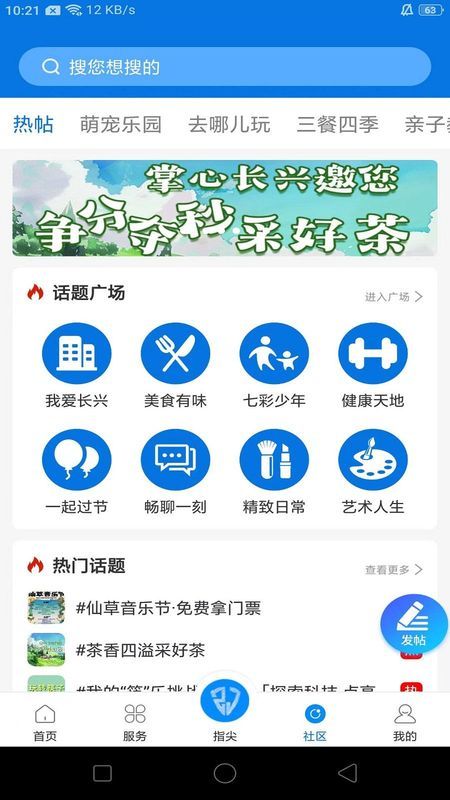Open the 我爱长兴 topic

[77, 365]
